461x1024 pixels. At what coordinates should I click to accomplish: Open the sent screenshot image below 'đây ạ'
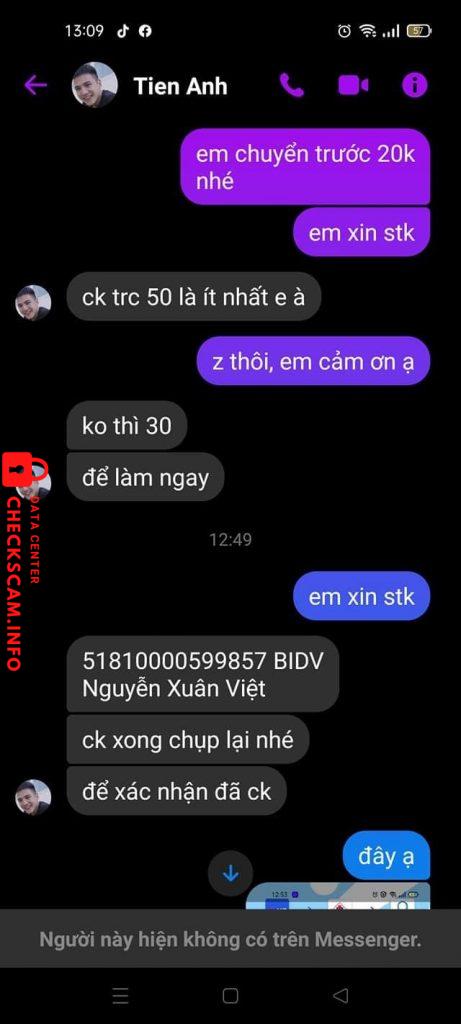[x=338, y=895]
